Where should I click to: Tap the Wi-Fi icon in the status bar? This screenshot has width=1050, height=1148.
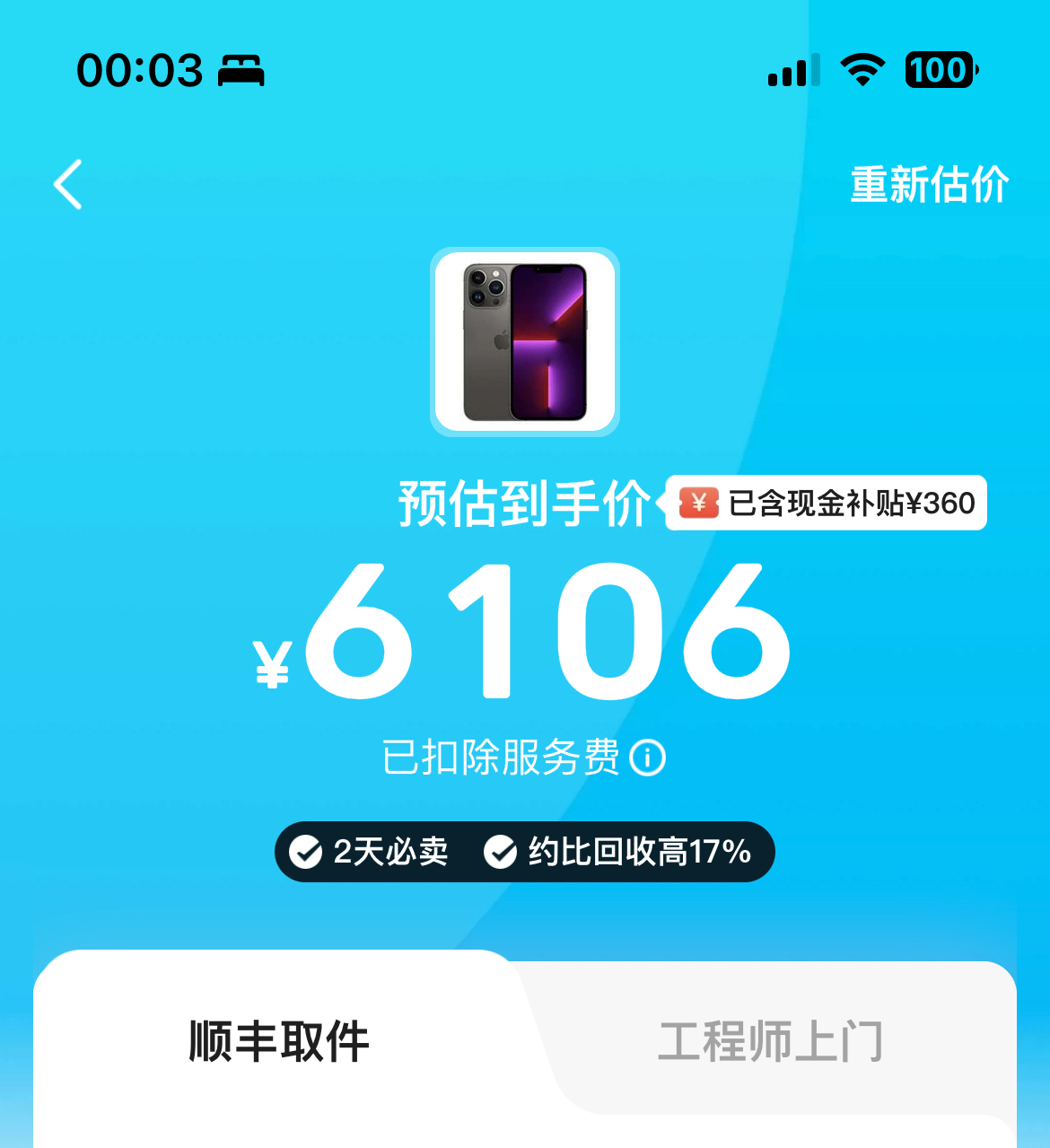click(x=862, y=70)
